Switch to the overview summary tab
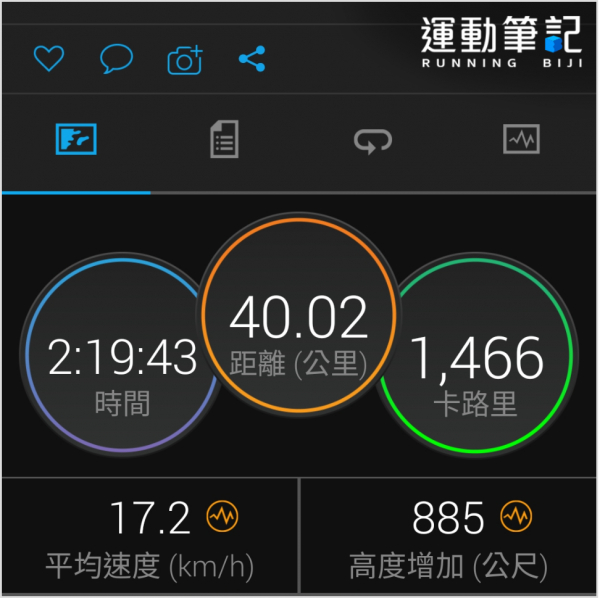The height and width of the screenshot is (598, 600). click(x=76, y=140)
